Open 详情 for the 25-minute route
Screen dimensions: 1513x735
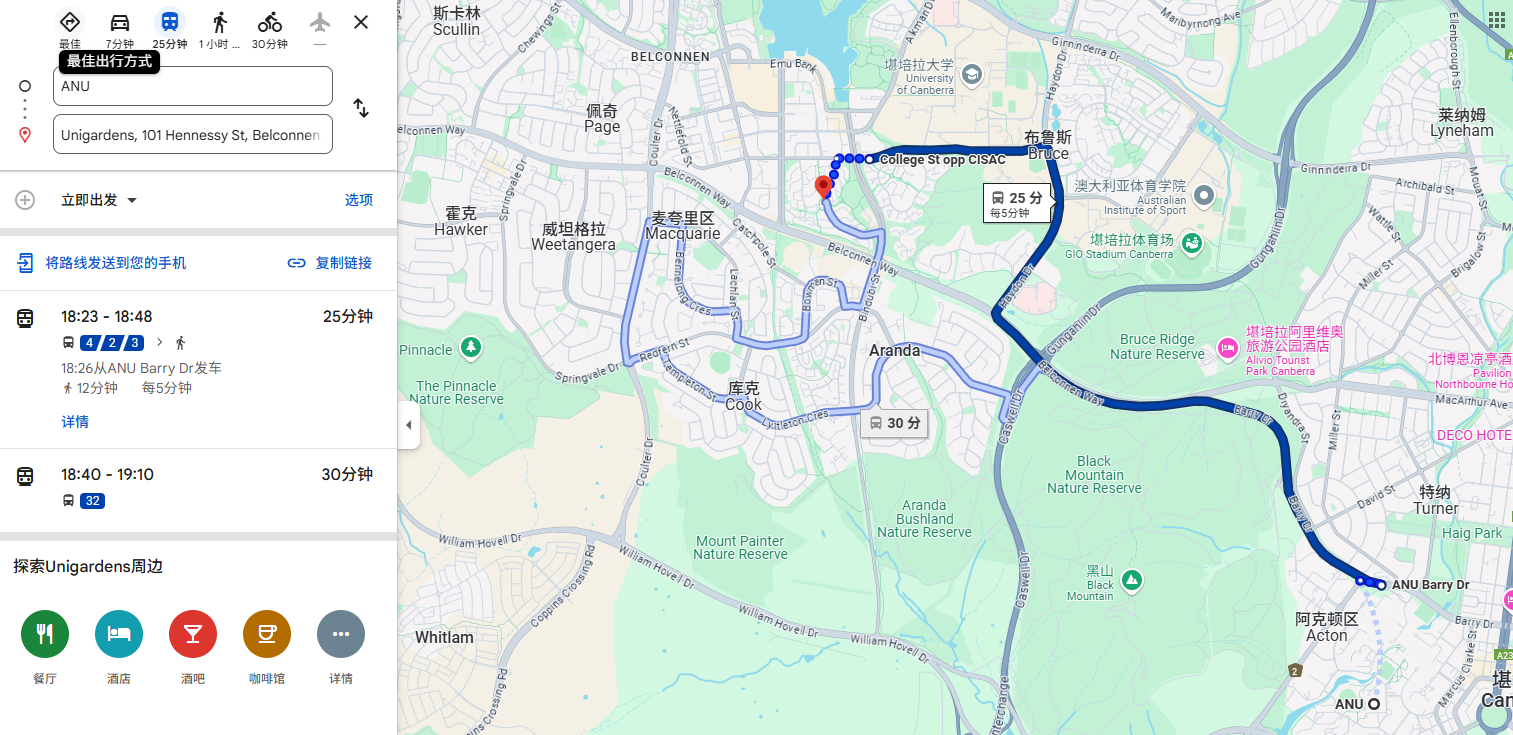[75, 422]
